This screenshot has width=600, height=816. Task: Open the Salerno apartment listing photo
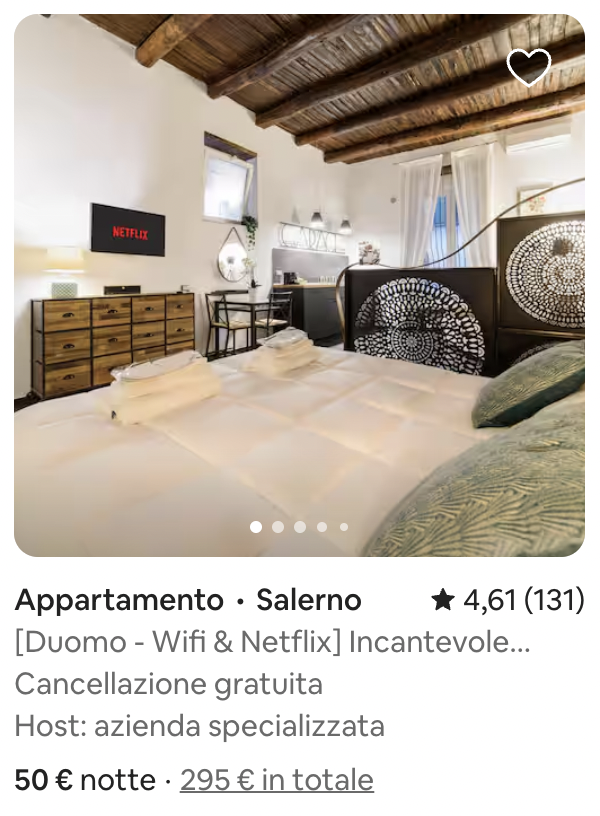point(299,300)
